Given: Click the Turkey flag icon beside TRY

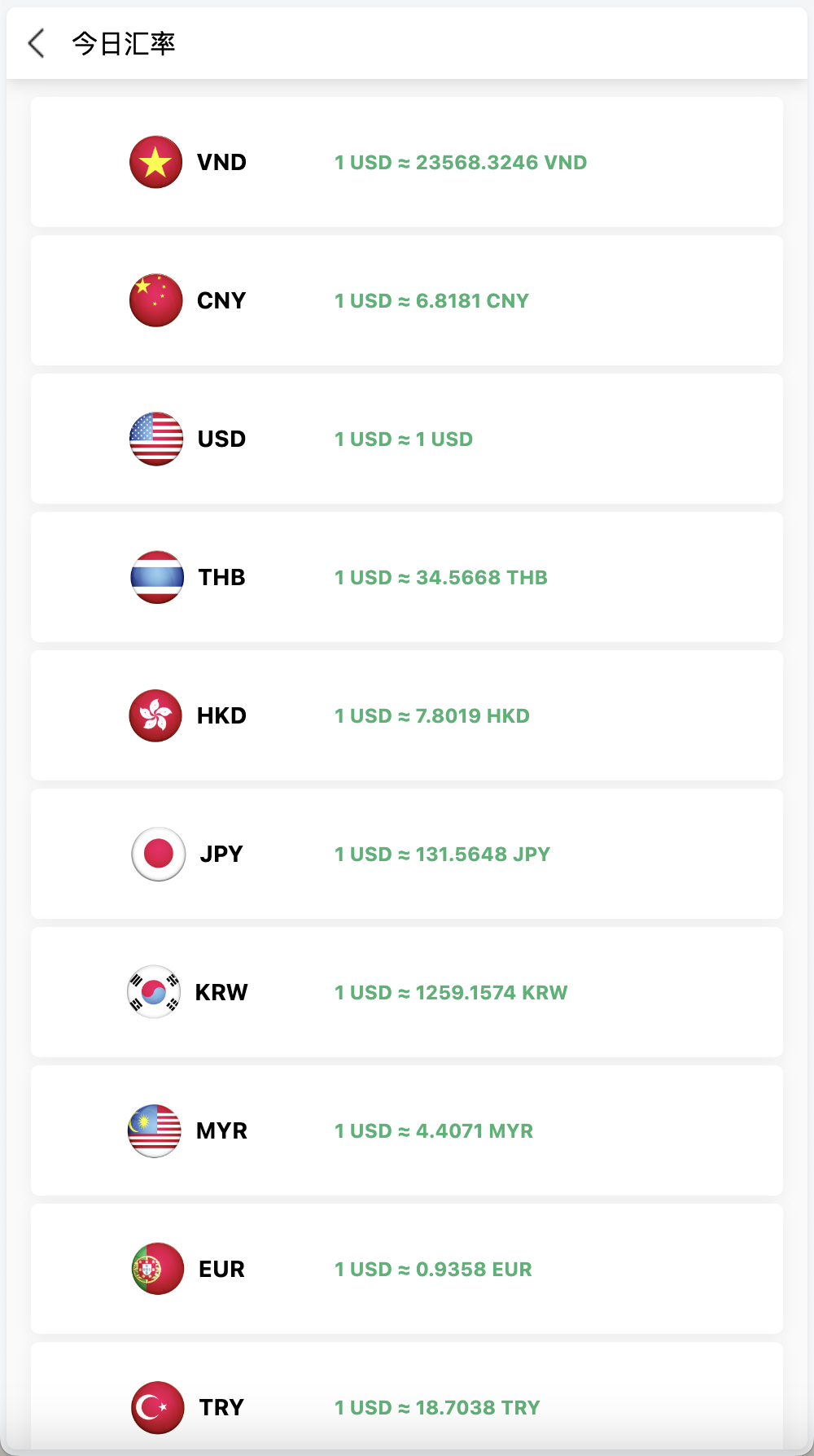Looking at the screenshot, I should [x=155, y=1407].
